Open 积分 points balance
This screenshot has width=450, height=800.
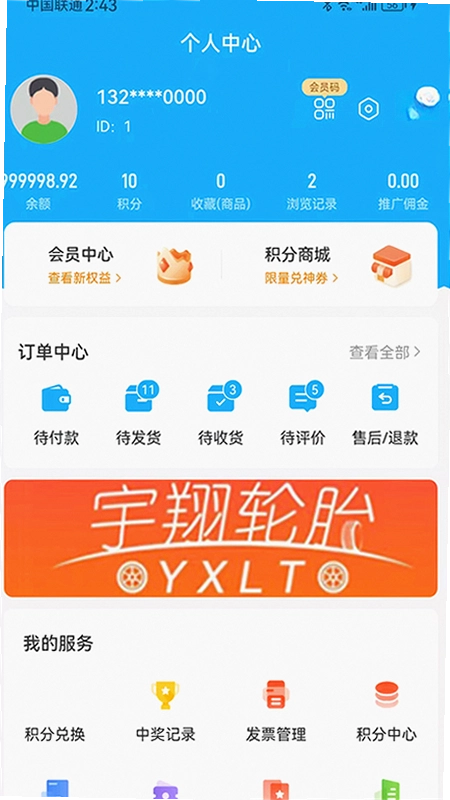tap(129, 192)
